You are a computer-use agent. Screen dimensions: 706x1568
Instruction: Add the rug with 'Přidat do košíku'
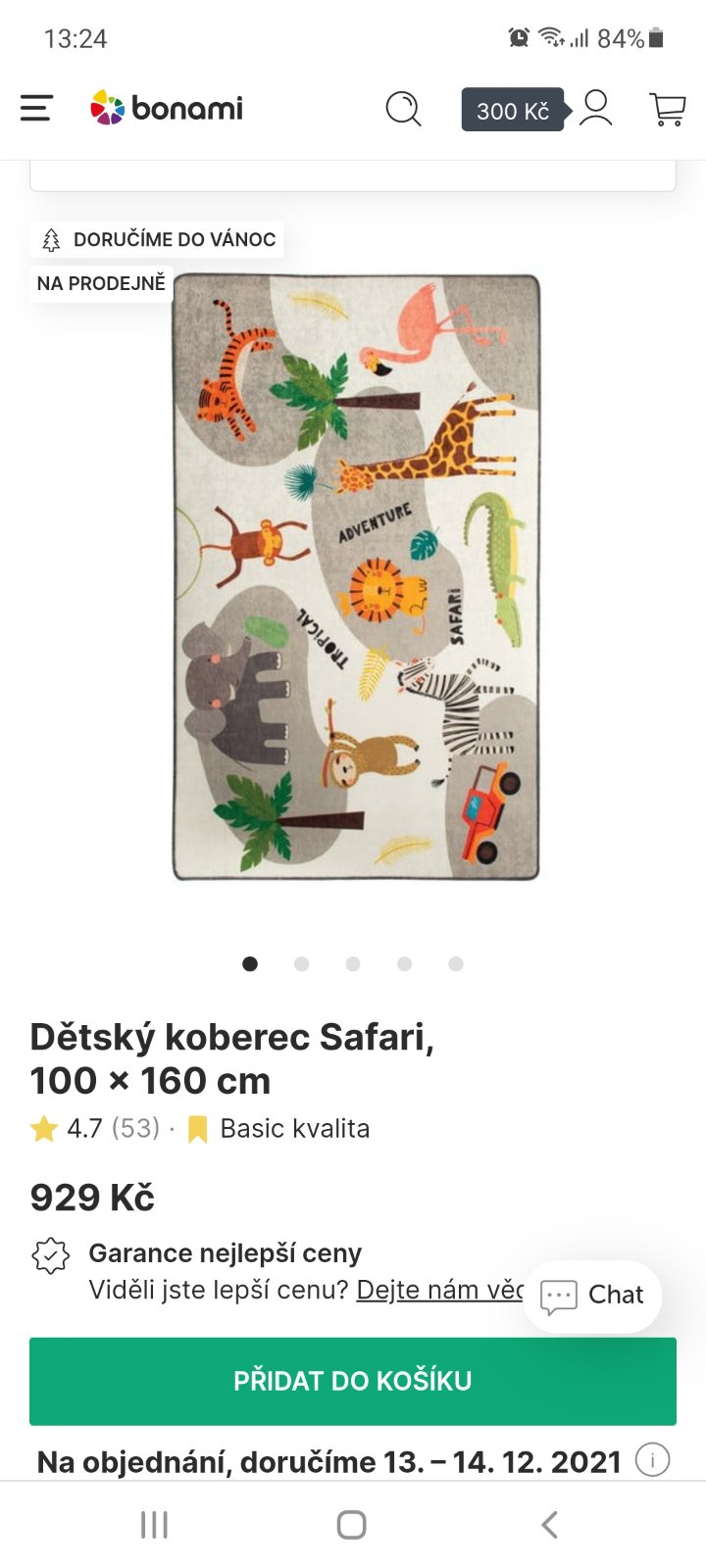[x=353, y=1381]
